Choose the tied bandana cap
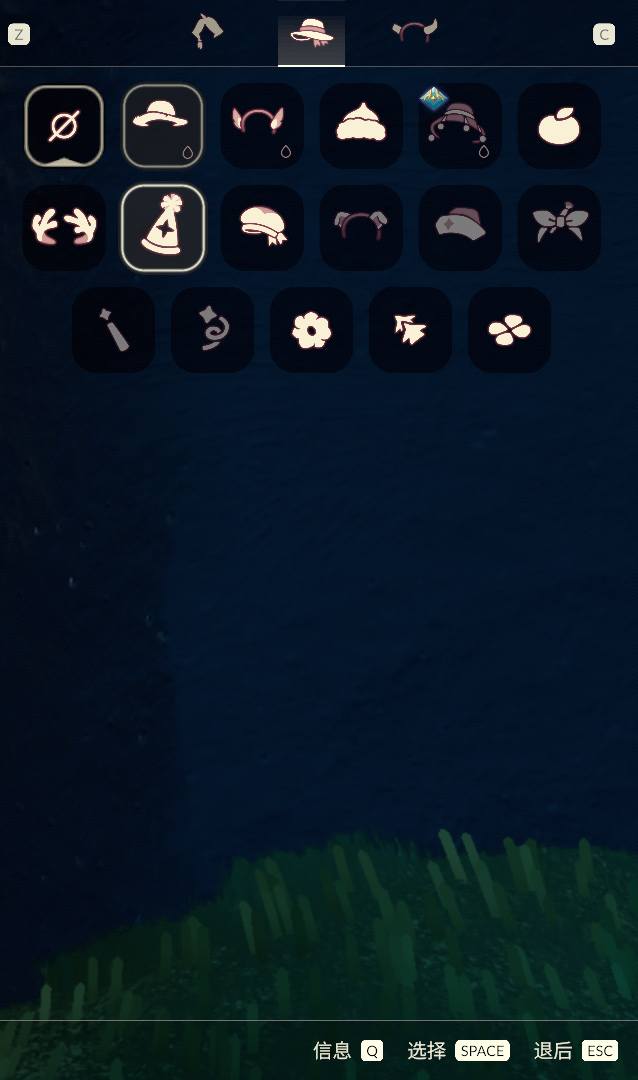This screenshot has height=1080, width=638. (x=262, y=228)
